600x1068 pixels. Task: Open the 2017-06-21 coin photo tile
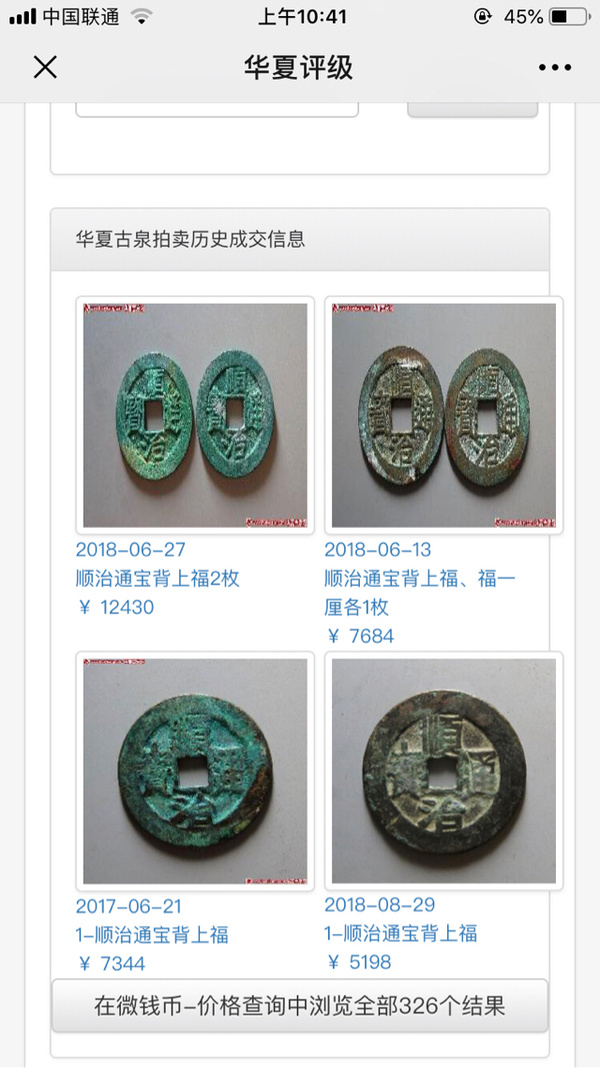[195, 771]
